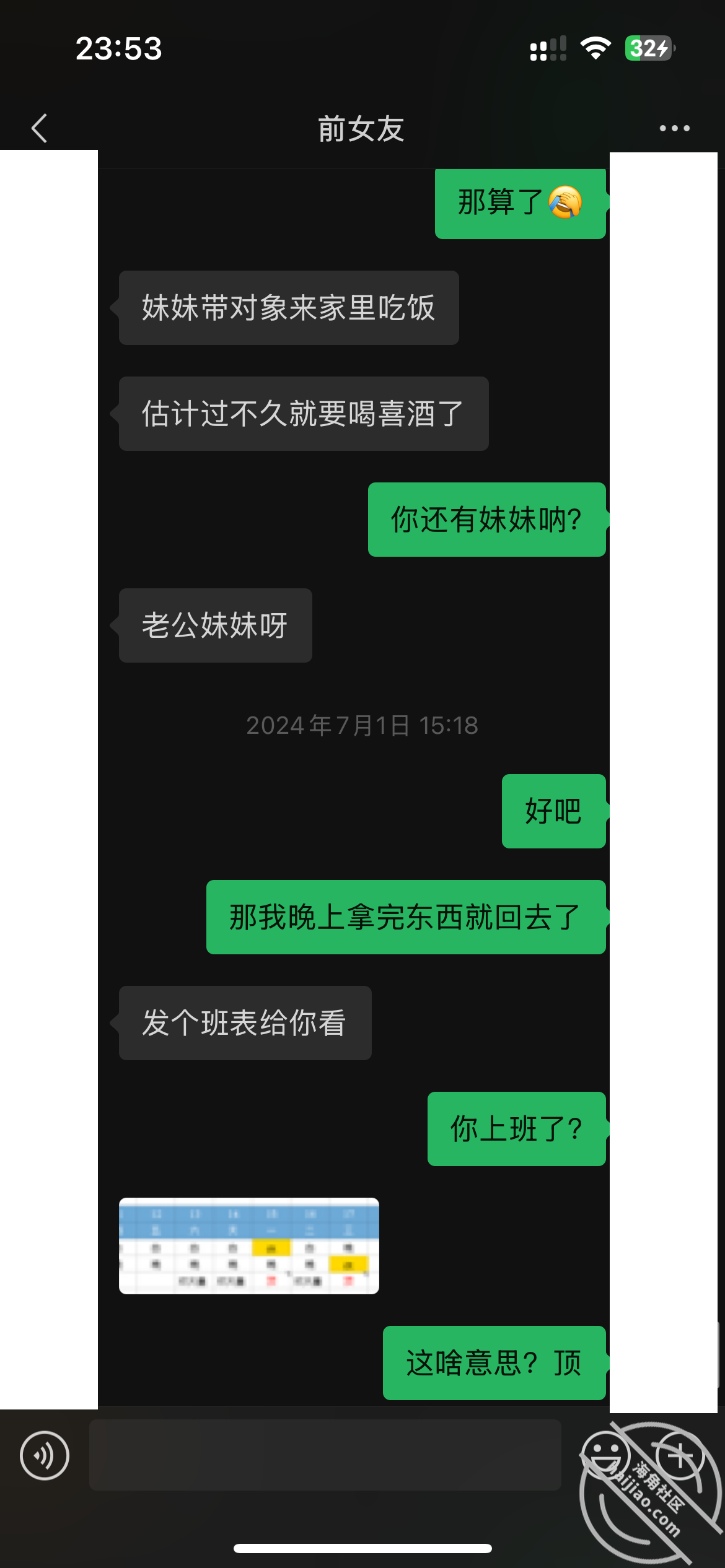Switch to voice message input
The image size is (725, 1568).
click(x=45, y=1455)
